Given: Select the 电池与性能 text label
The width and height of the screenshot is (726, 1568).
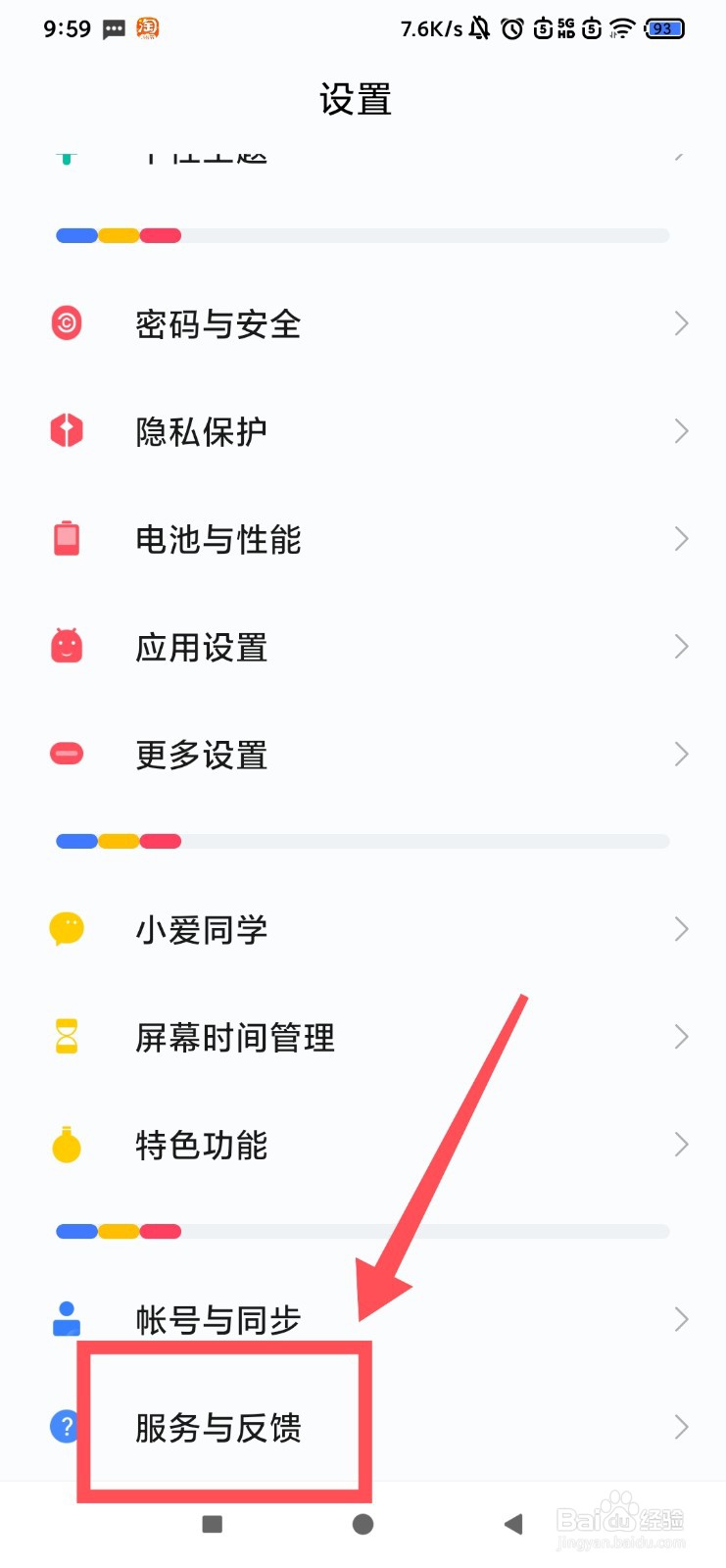Looking at the screenshot, I should (x=218, y=539).
